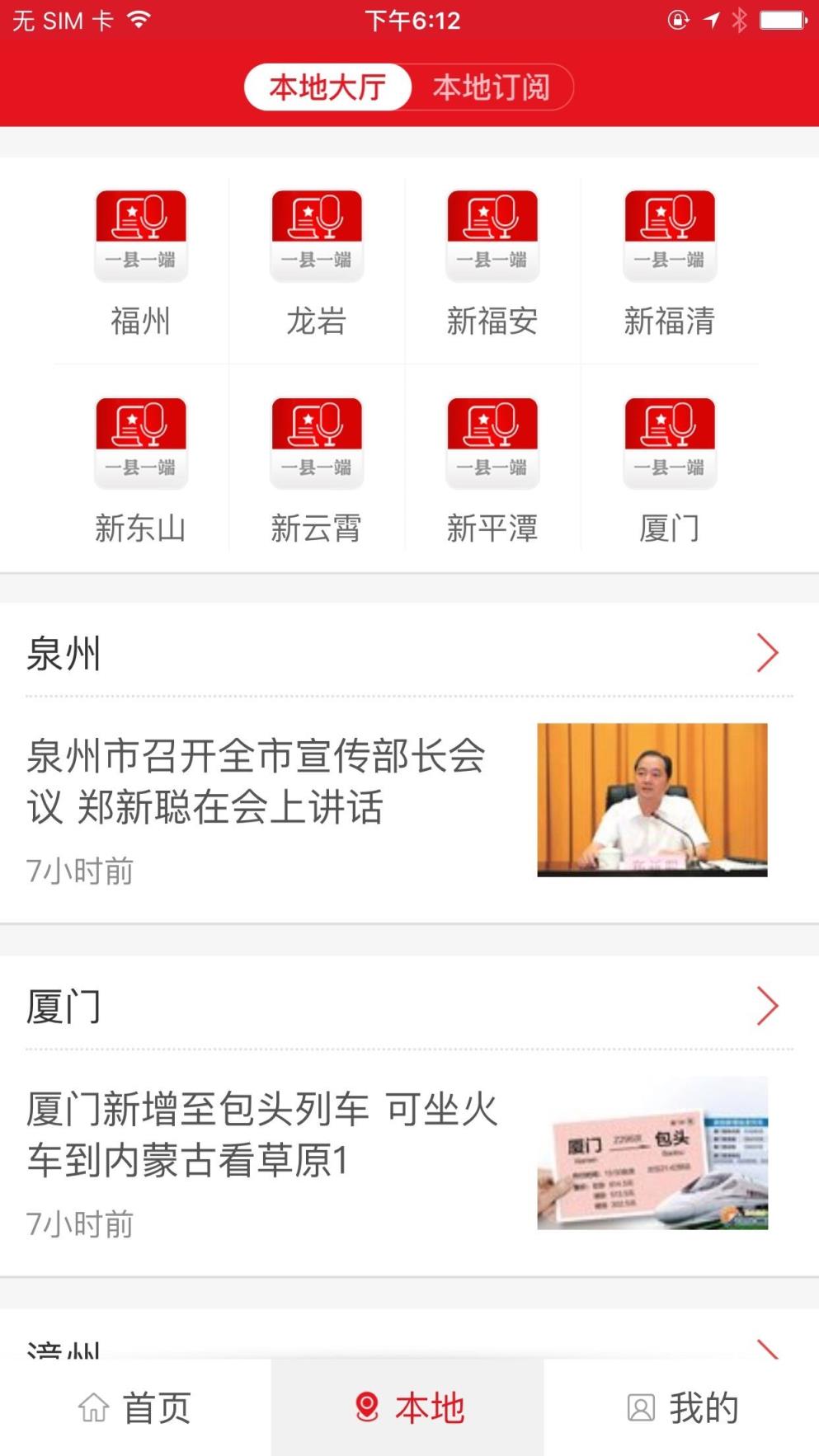Expand the 厦门 section via its chevron

coord(767,1005)
